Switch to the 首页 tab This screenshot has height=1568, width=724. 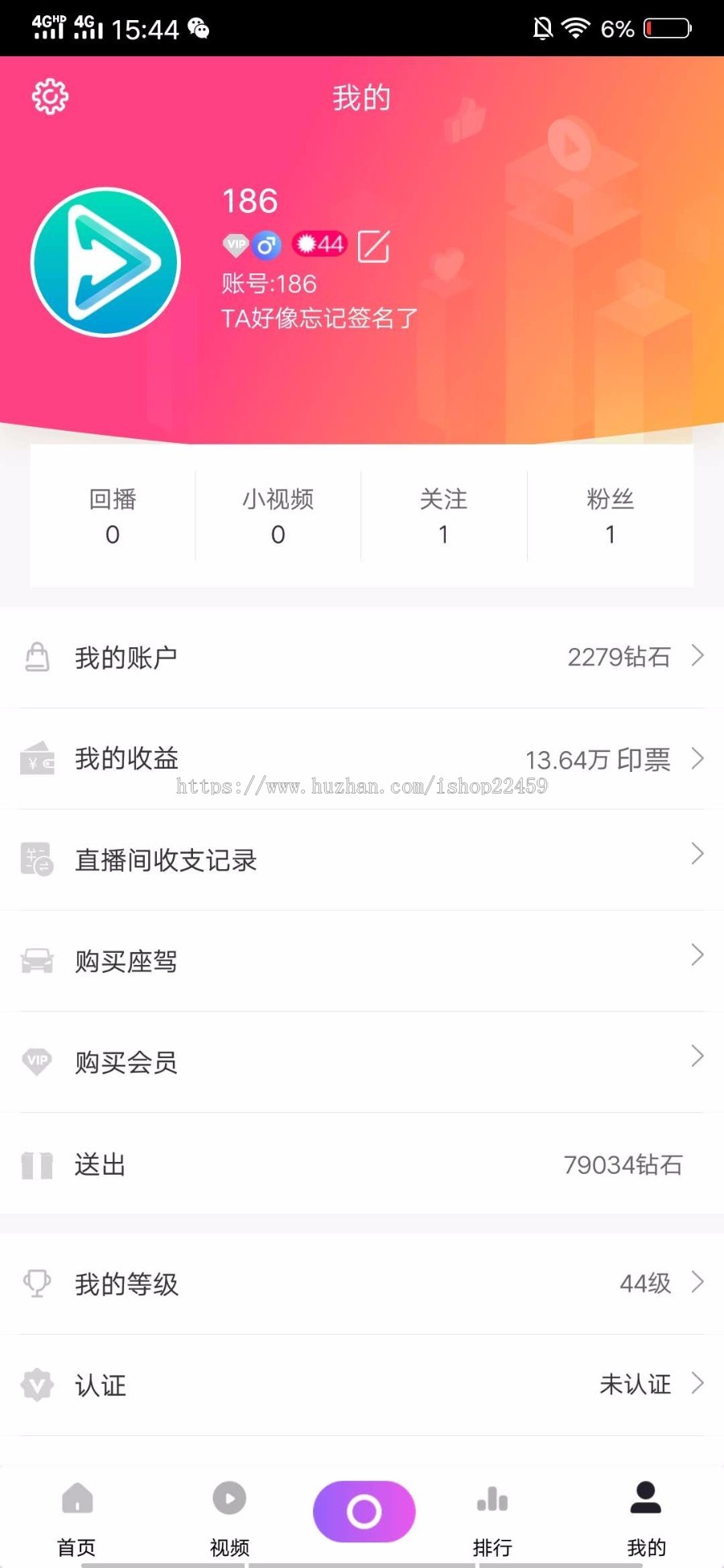tap(76, 1520)
